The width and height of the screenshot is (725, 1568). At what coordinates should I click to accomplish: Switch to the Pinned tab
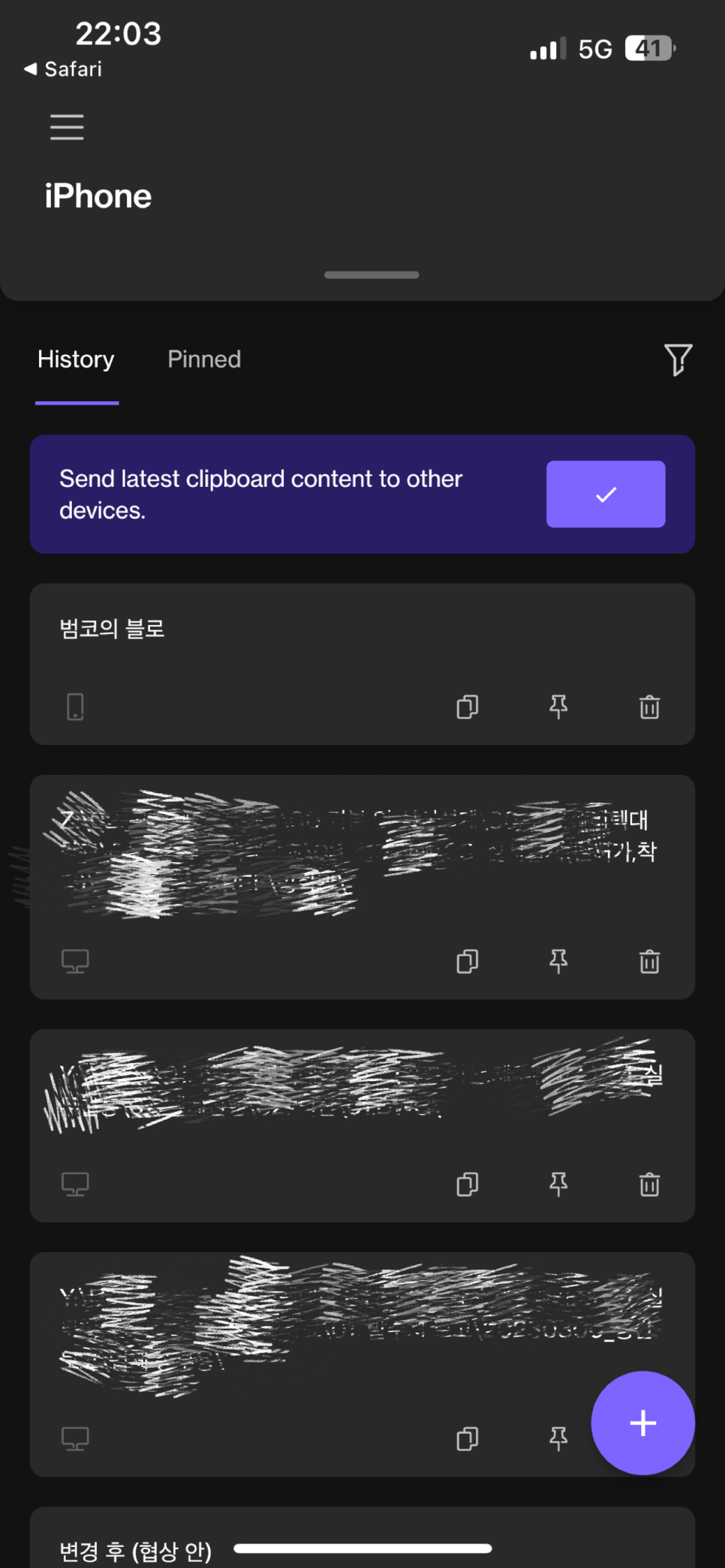[x=204, y=359]
